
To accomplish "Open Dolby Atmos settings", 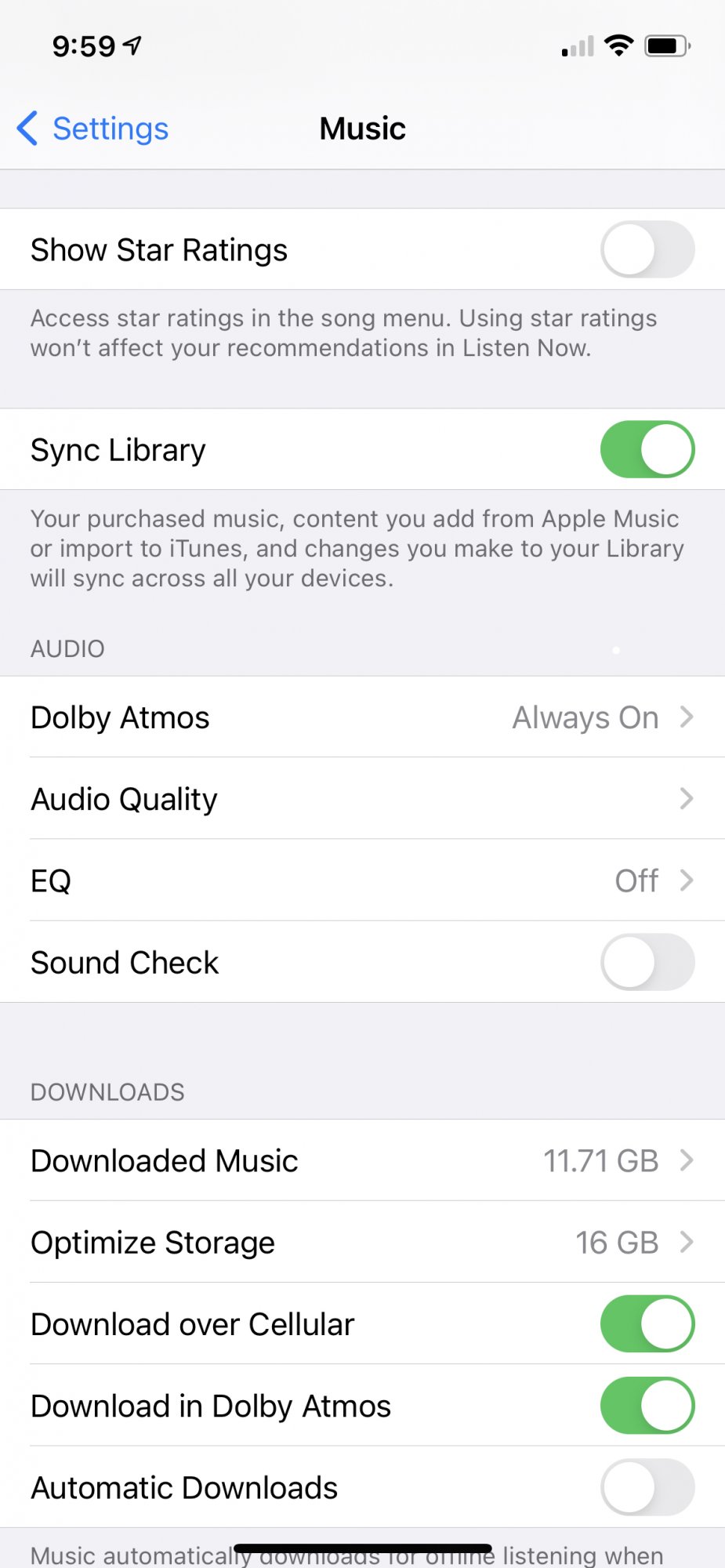I will (362, 717).
